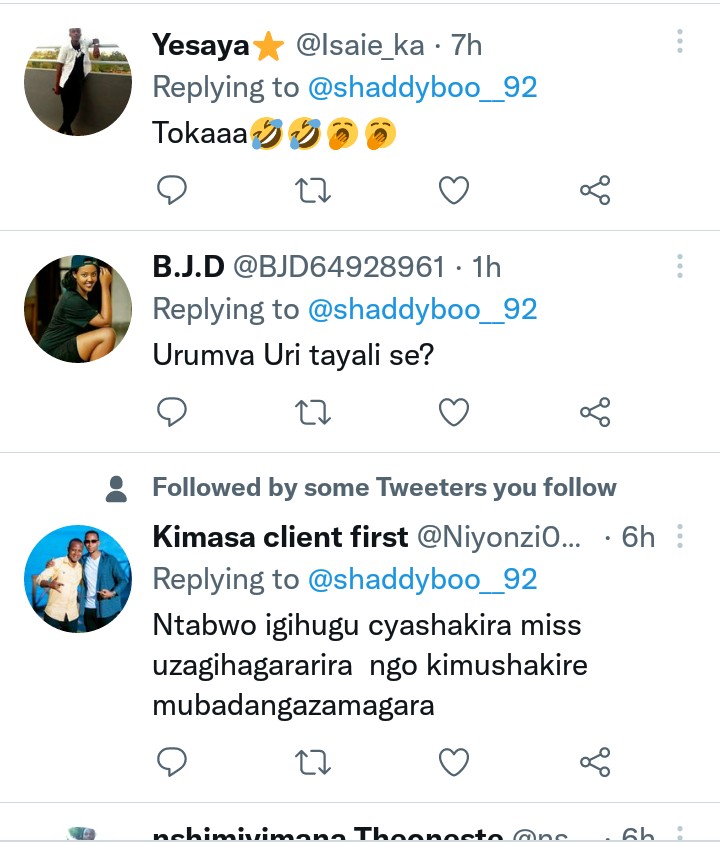The image size is (720, 846).
Task: Reply to Yesaya's tweet
Action: click(x=174, y=190)
